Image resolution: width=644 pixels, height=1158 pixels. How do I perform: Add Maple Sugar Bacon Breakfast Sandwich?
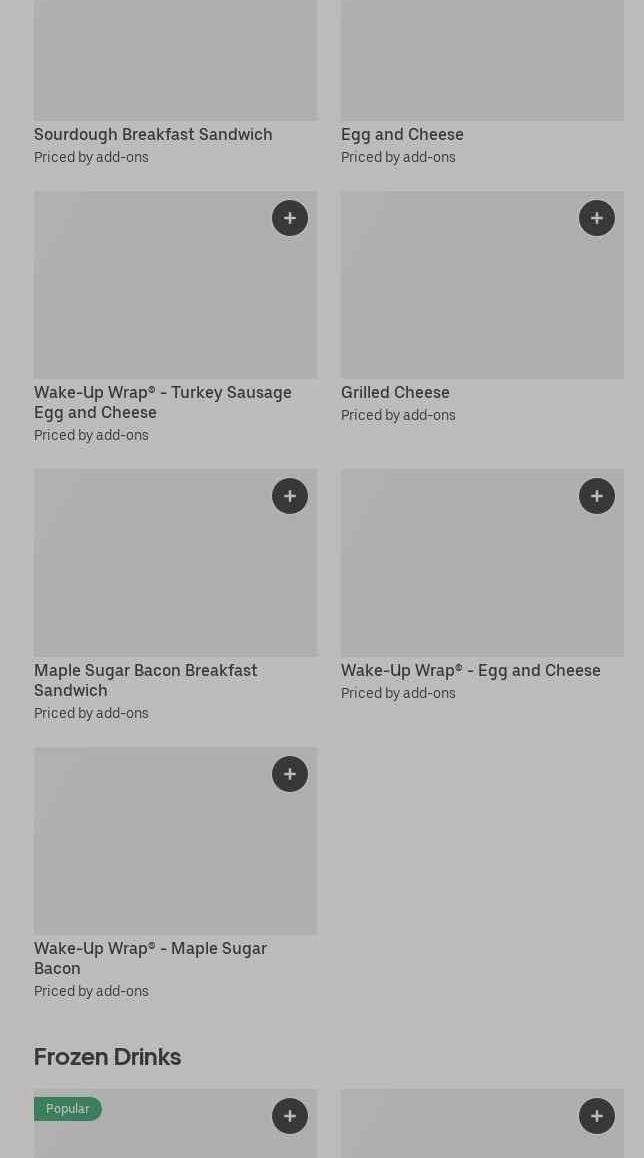(x=290, y=496)
